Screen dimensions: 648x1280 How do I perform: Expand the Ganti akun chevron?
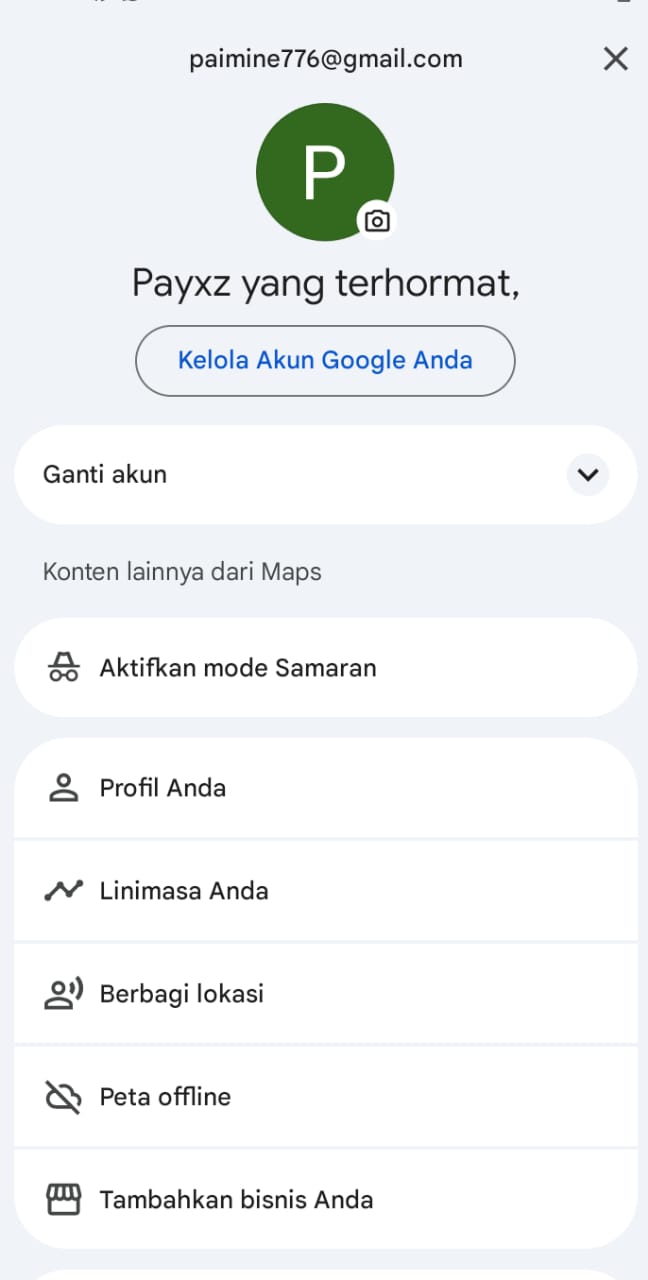(x=587, y=475)
